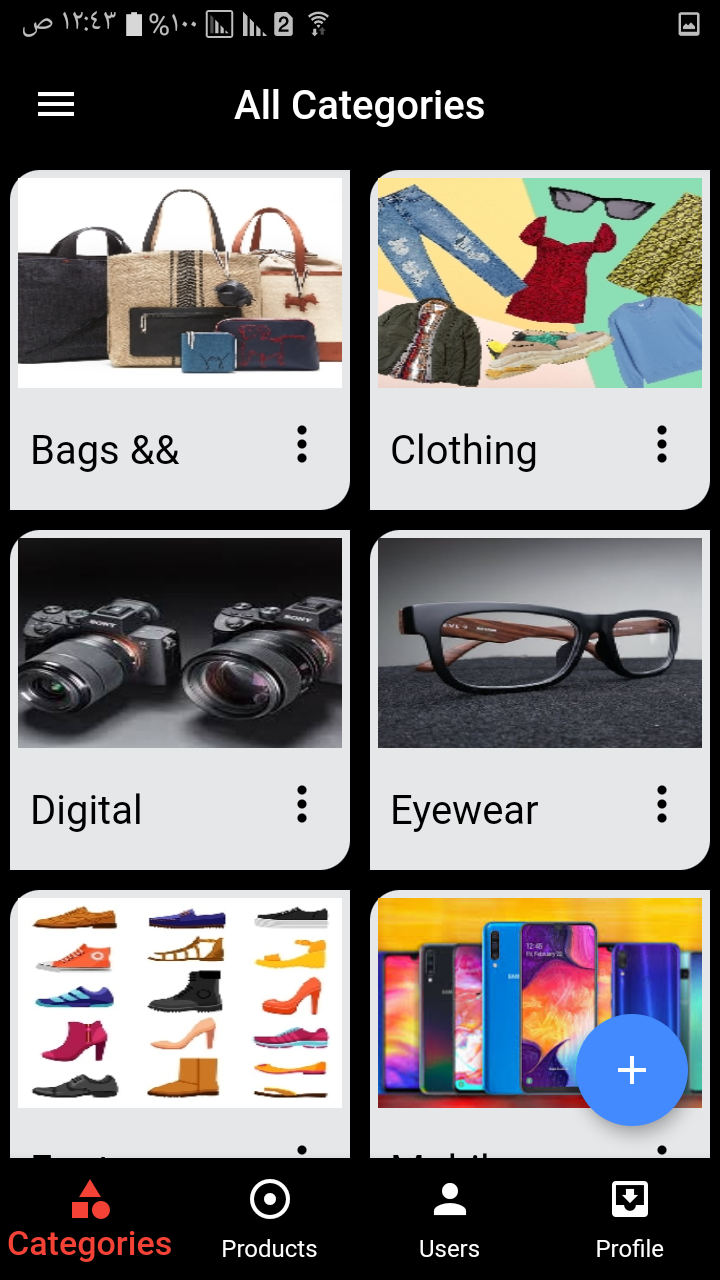The width and height of the screenshot is (720, 1280).
Task: Go to the Users tab
Action: (x=450, y=1220)
